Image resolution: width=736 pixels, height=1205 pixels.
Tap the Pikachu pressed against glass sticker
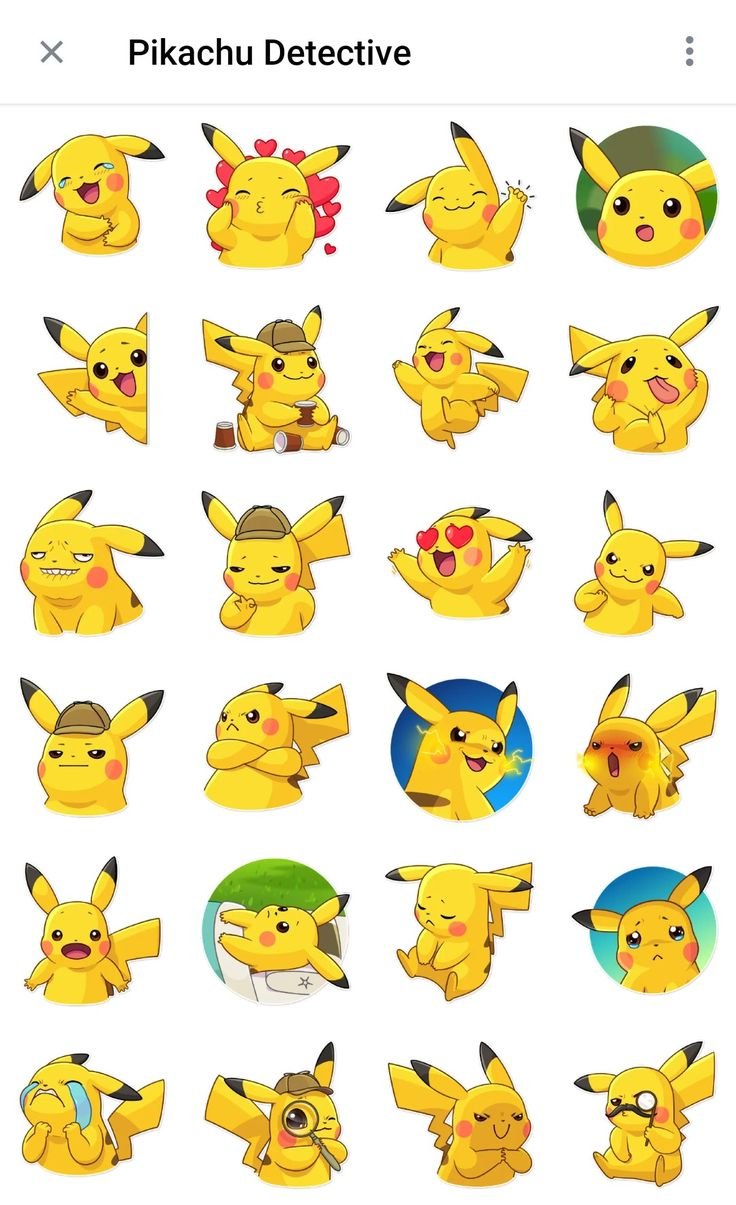pyautogui.click(x=275, y=930)
